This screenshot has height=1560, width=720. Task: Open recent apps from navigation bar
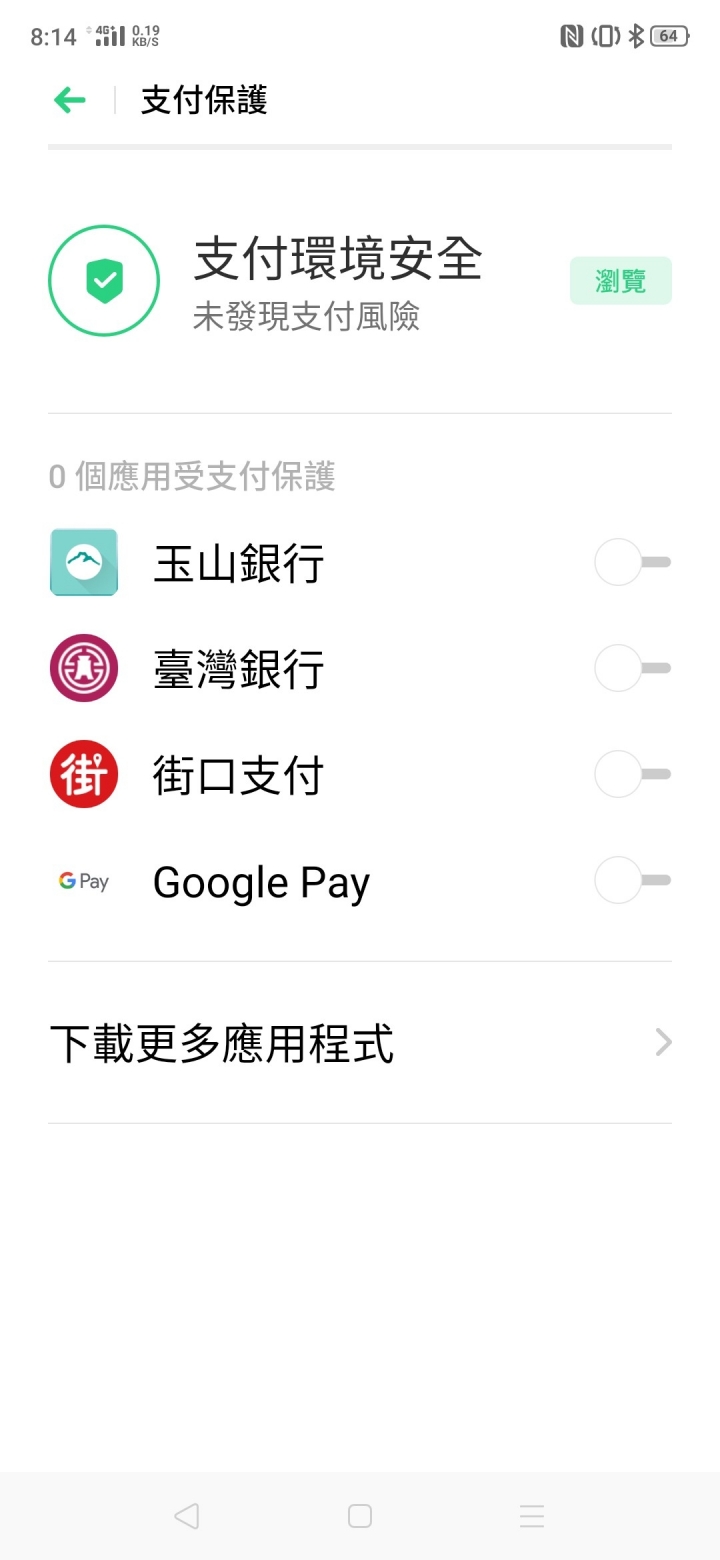532,1516
